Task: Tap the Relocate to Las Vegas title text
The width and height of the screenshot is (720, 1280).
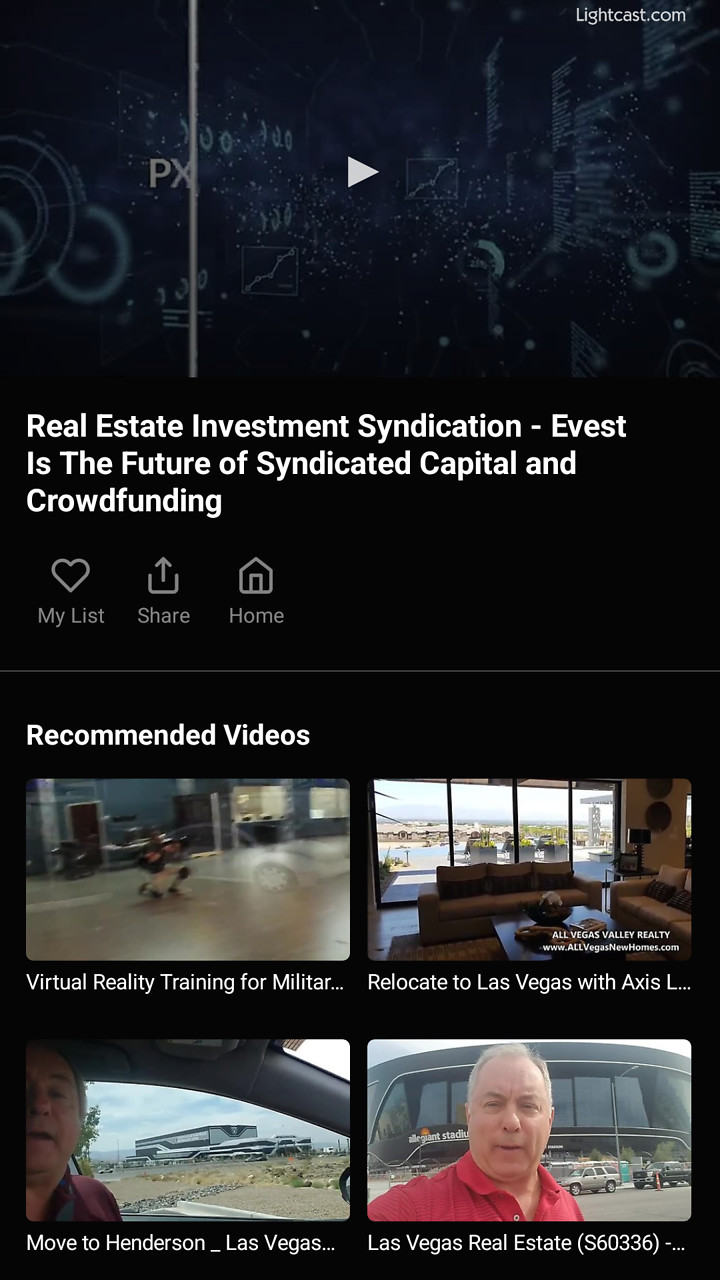Action: click(528, 982)
